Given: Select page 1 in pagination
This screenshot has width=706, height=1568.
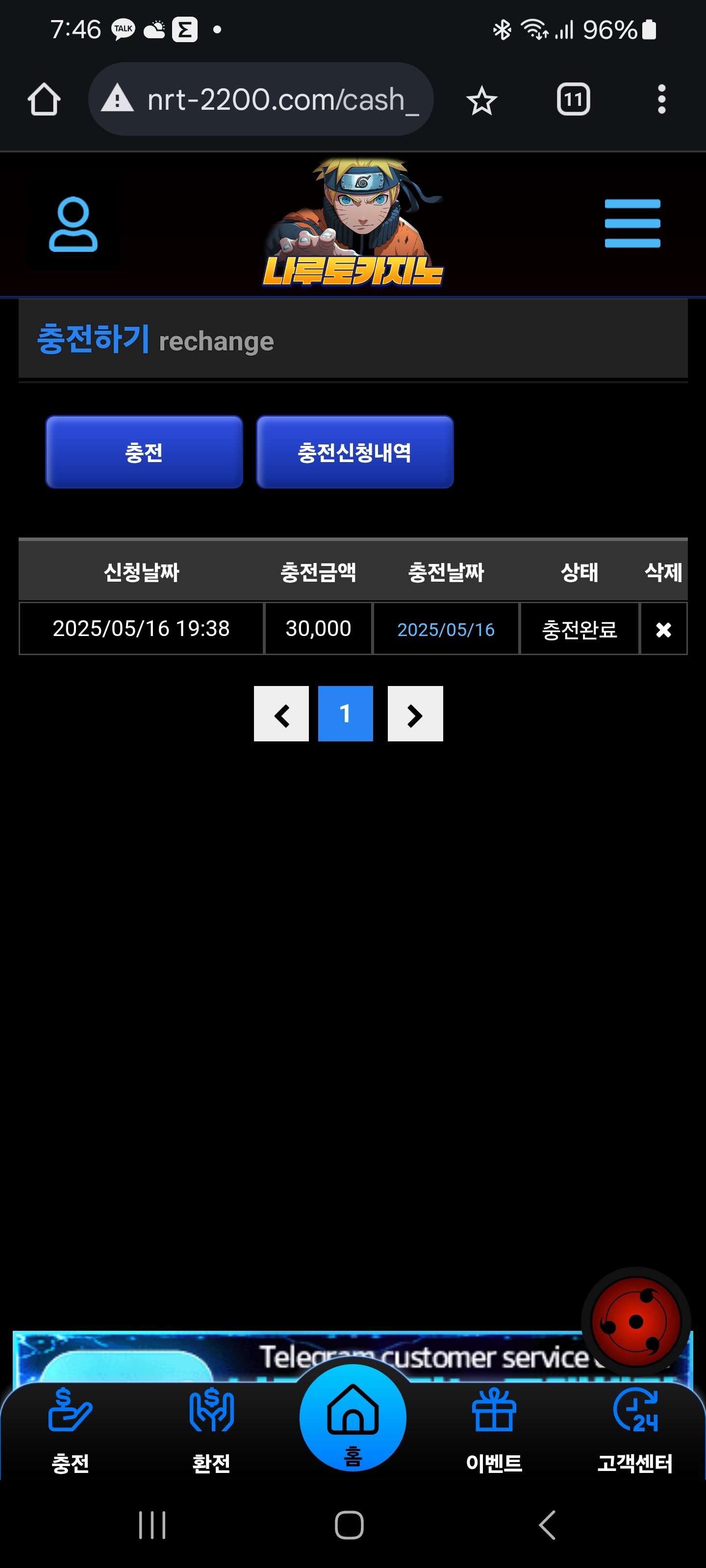Looking at the screenshot, I should click(x=345, y=714).
